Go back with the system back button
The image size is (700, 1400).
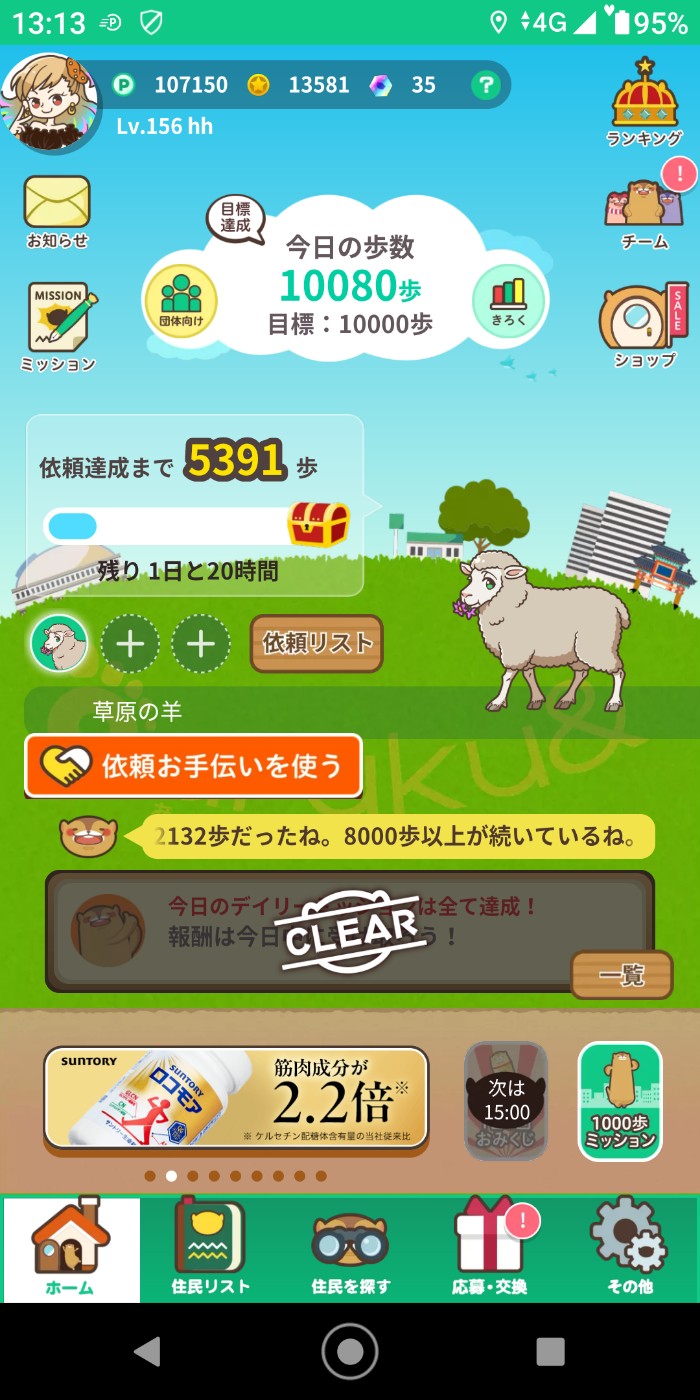point(147,1352)
